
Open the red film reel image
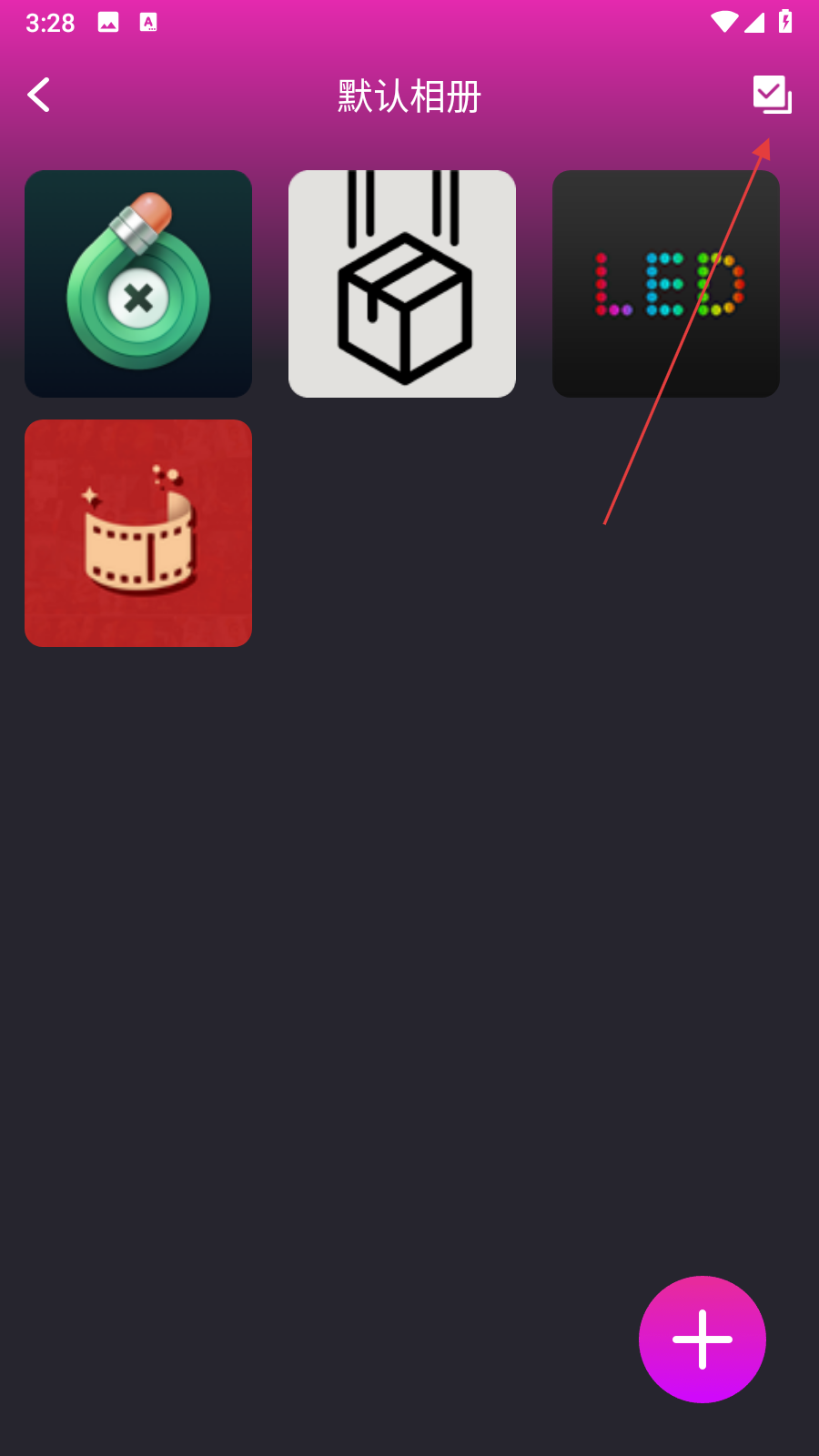[138, 533]
